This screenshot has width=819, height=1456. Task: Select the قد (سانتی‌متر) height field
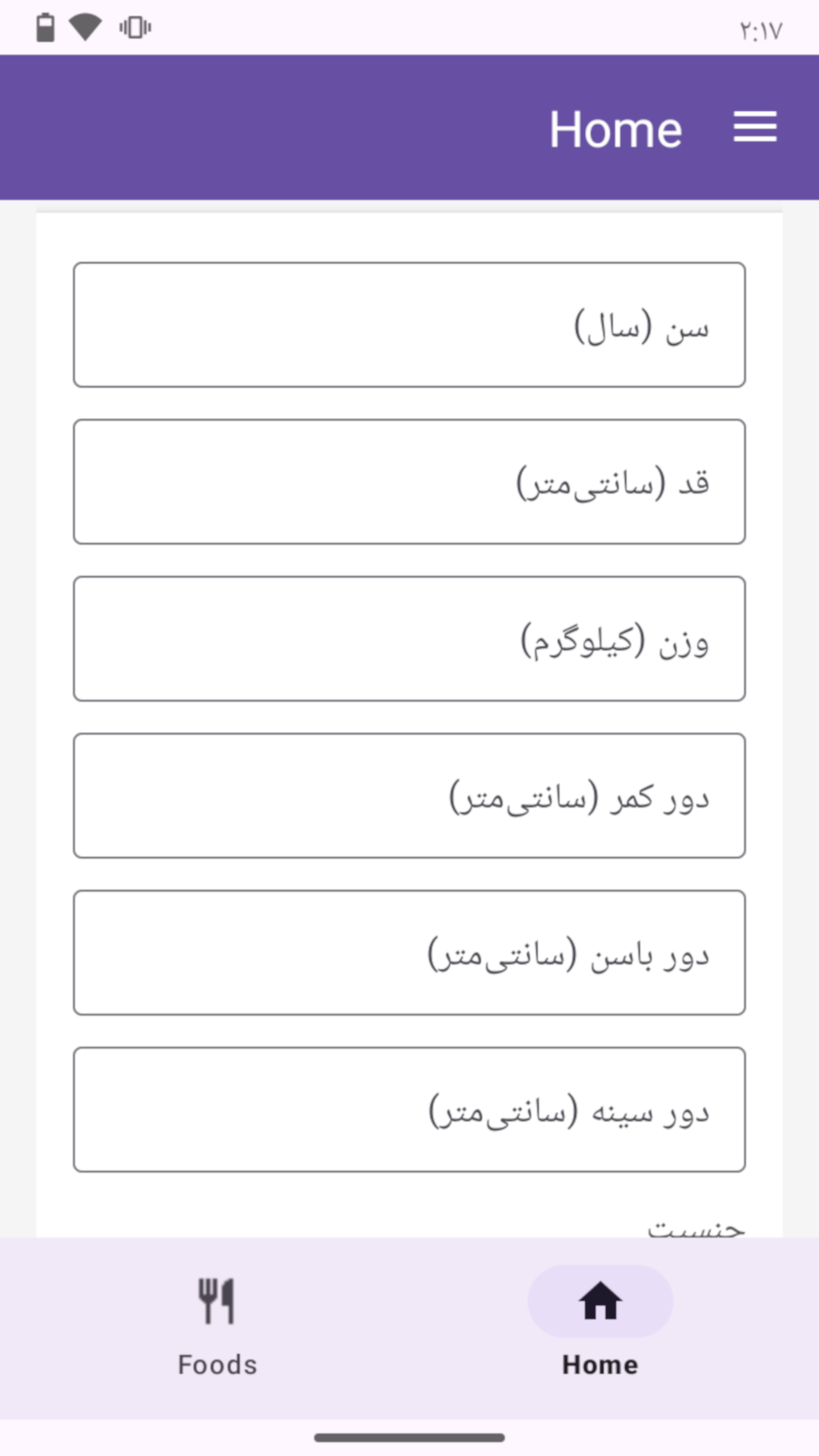(x=409, y=481)
